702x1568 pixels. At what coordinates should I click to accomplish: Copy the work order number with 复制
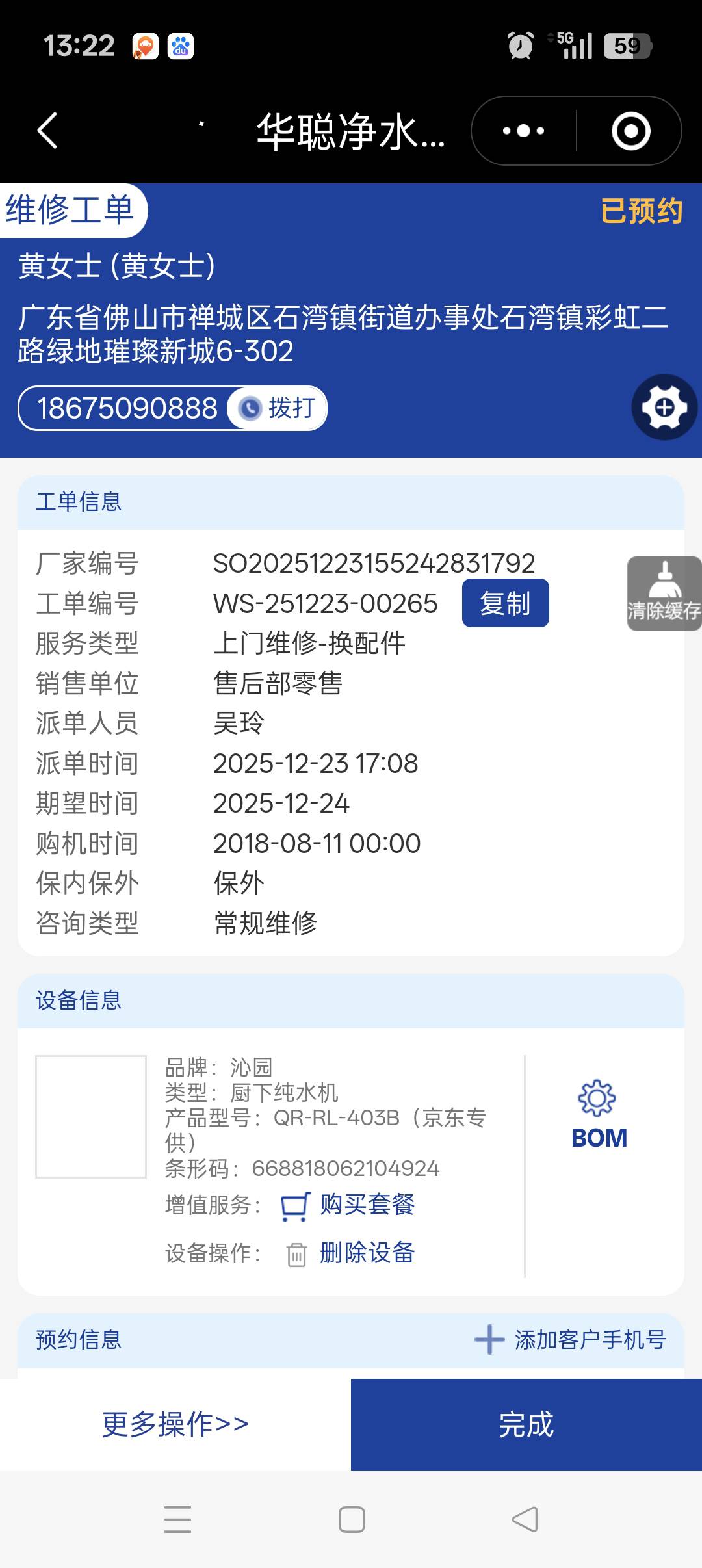pyautogui.click(x=505, y=603)
